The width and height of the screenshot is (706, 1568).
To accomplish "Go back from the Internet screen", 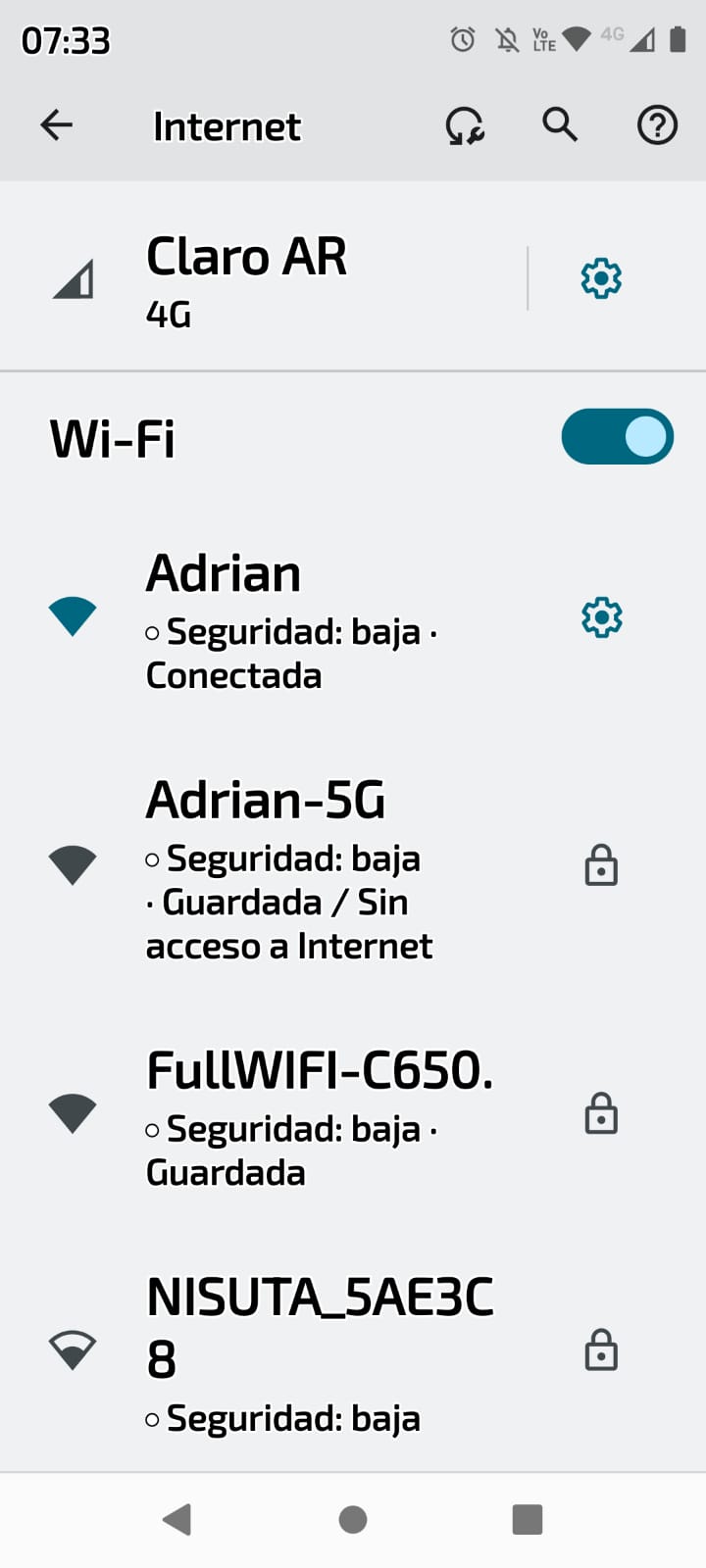I will [x=57, y=125].
